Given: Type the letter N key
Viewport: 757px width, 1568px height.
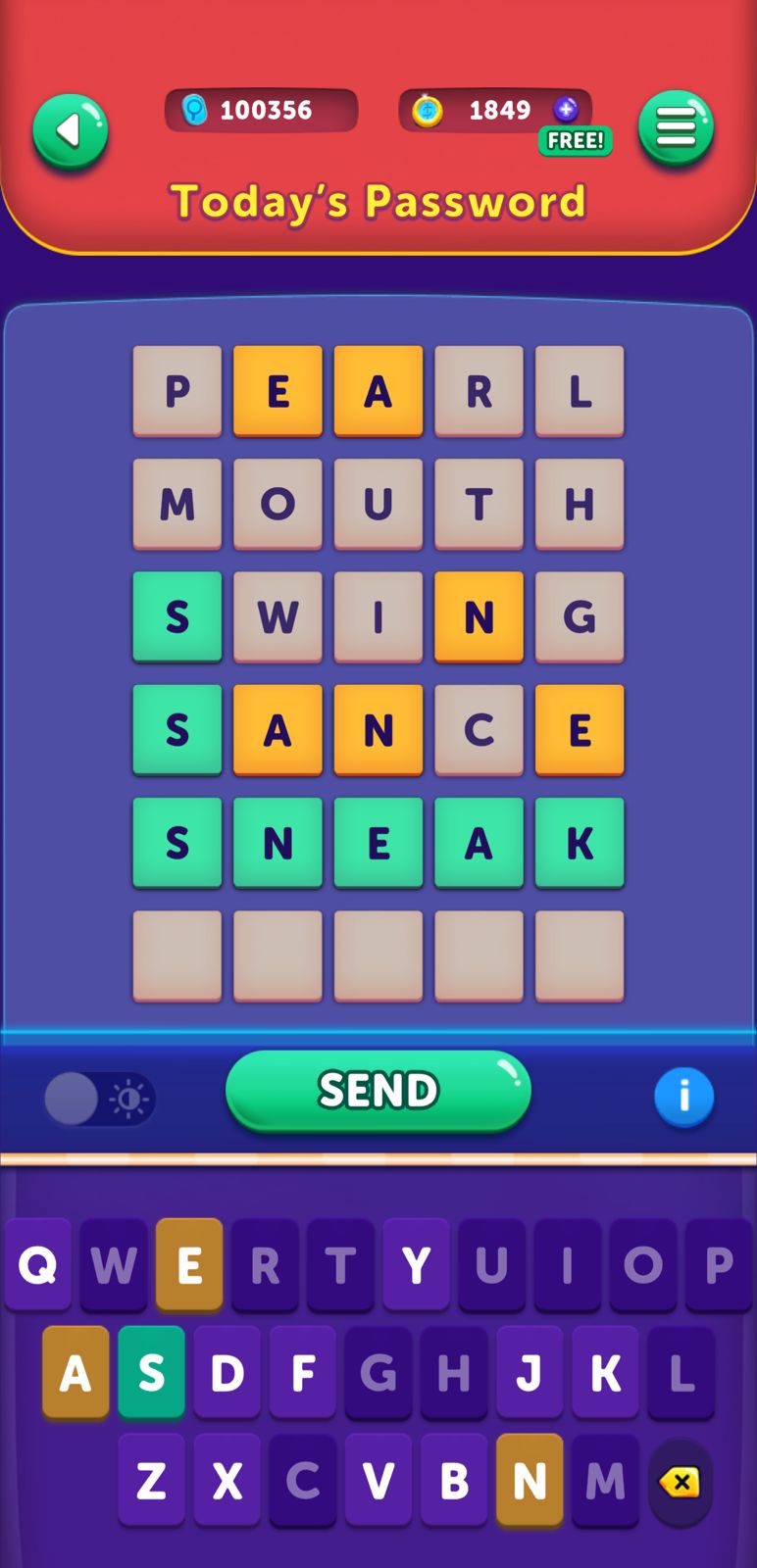Looking at the screenshot, I should tap(530, 1481).
